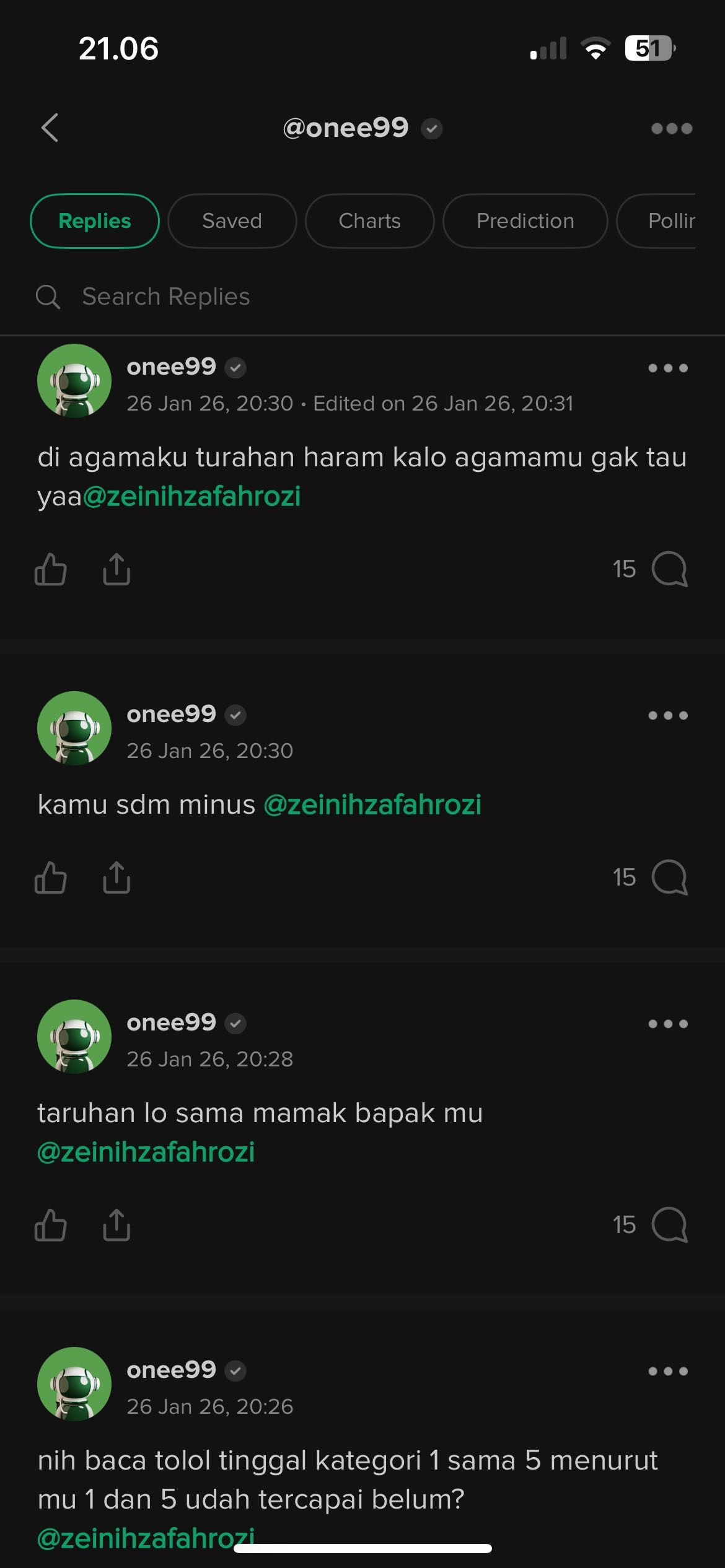This screenshot has height=1568, width=725.
Task: Tap the verified badge next to @onee99
Action: [x=432, y=128]
